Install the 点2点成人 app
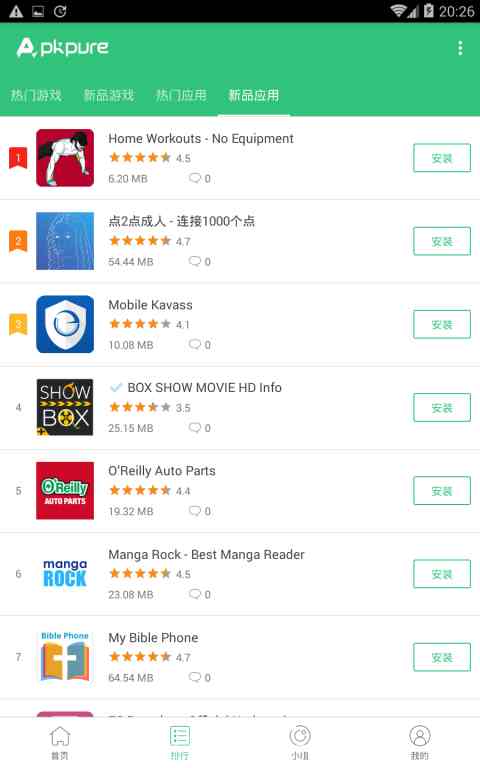 442,241
